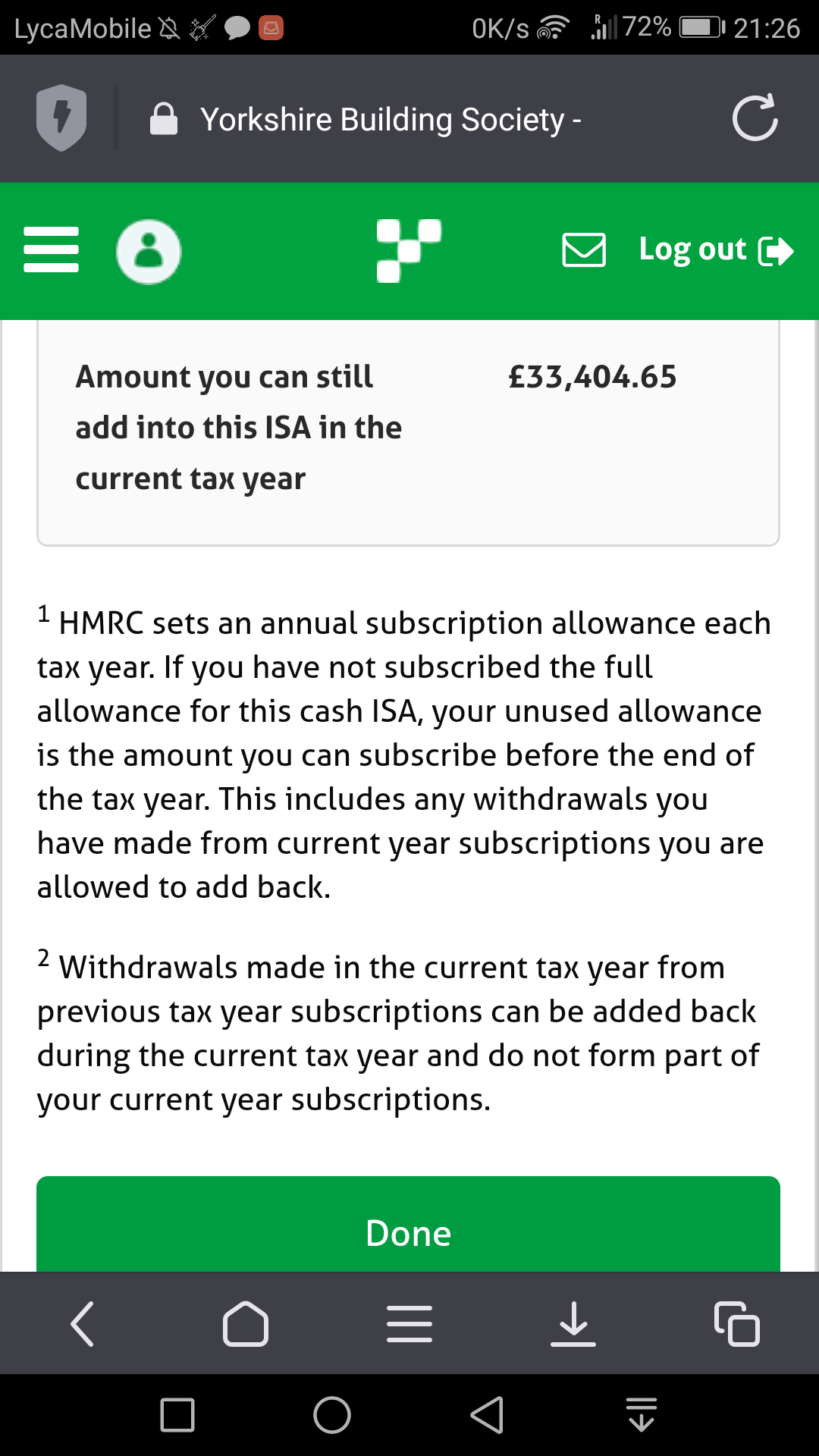Go to the system home screen
This screenshot has height=1456, width=819.
(x=332, y=1415)
